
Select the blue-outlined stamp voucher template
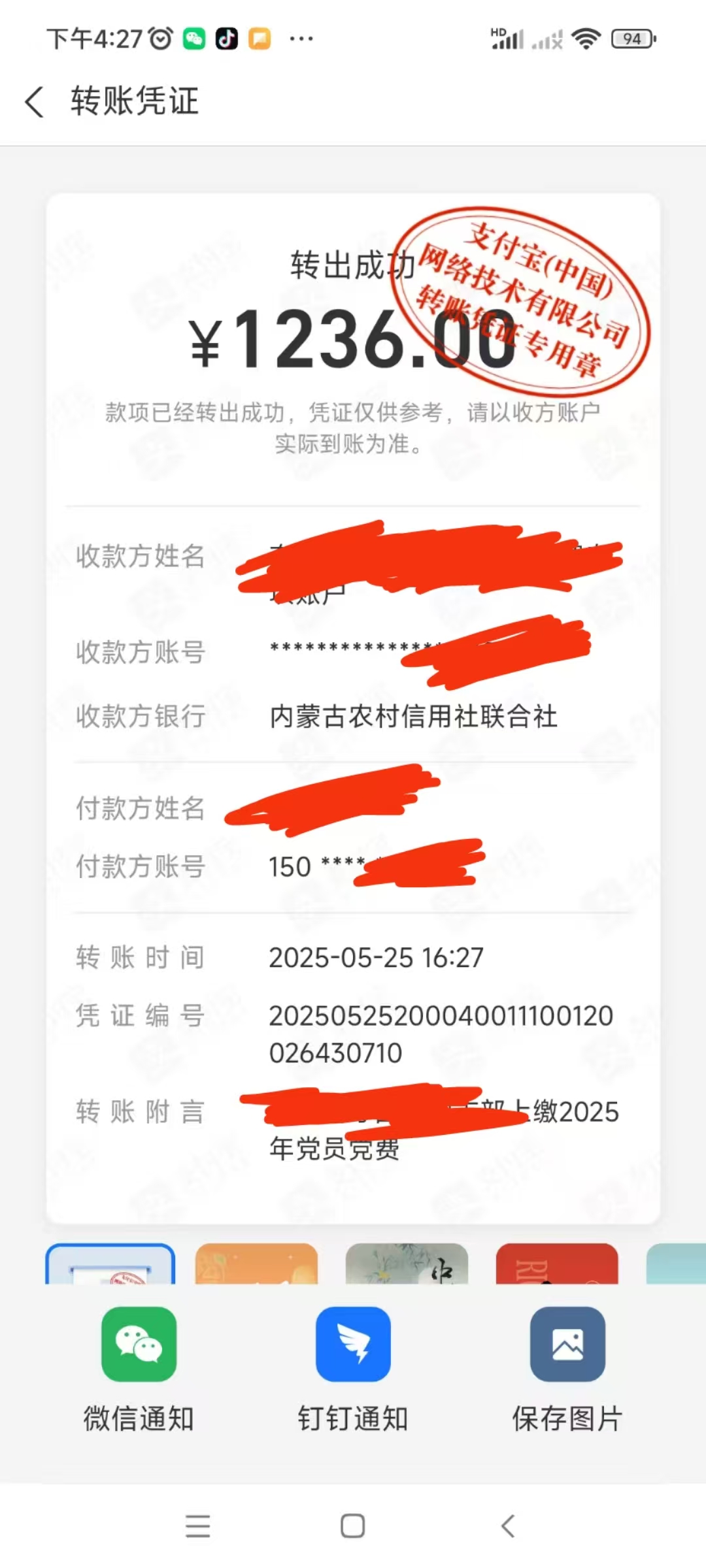click(x=110, y=1264)
